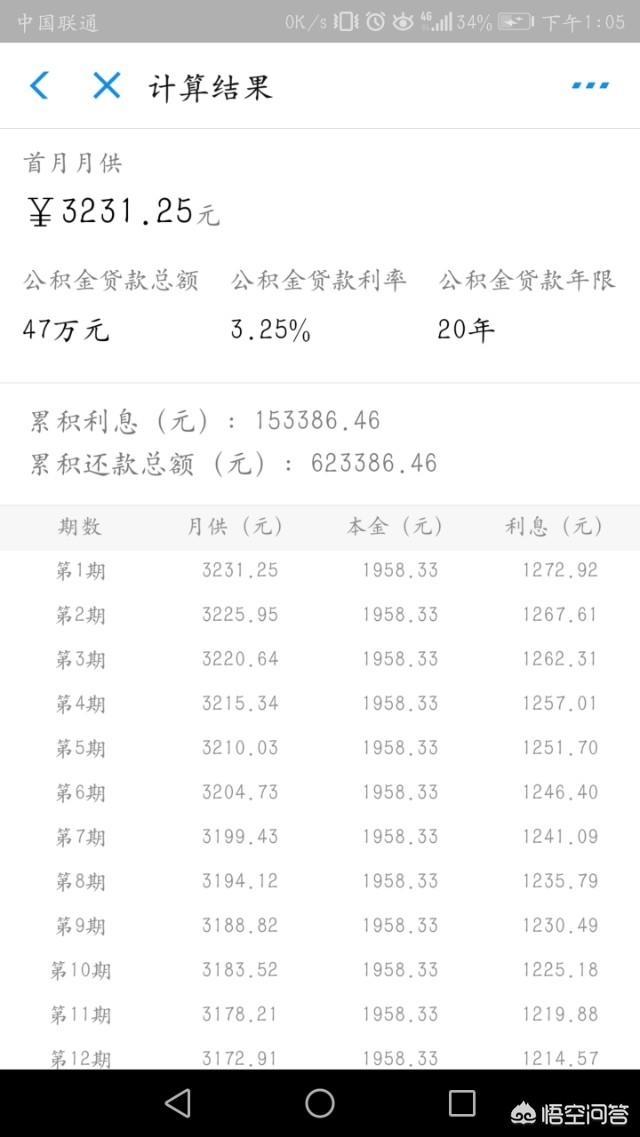This screenshot has width=640, height=1137.
Task: Go to home via circle button
Action: (x=320, y=1103)
